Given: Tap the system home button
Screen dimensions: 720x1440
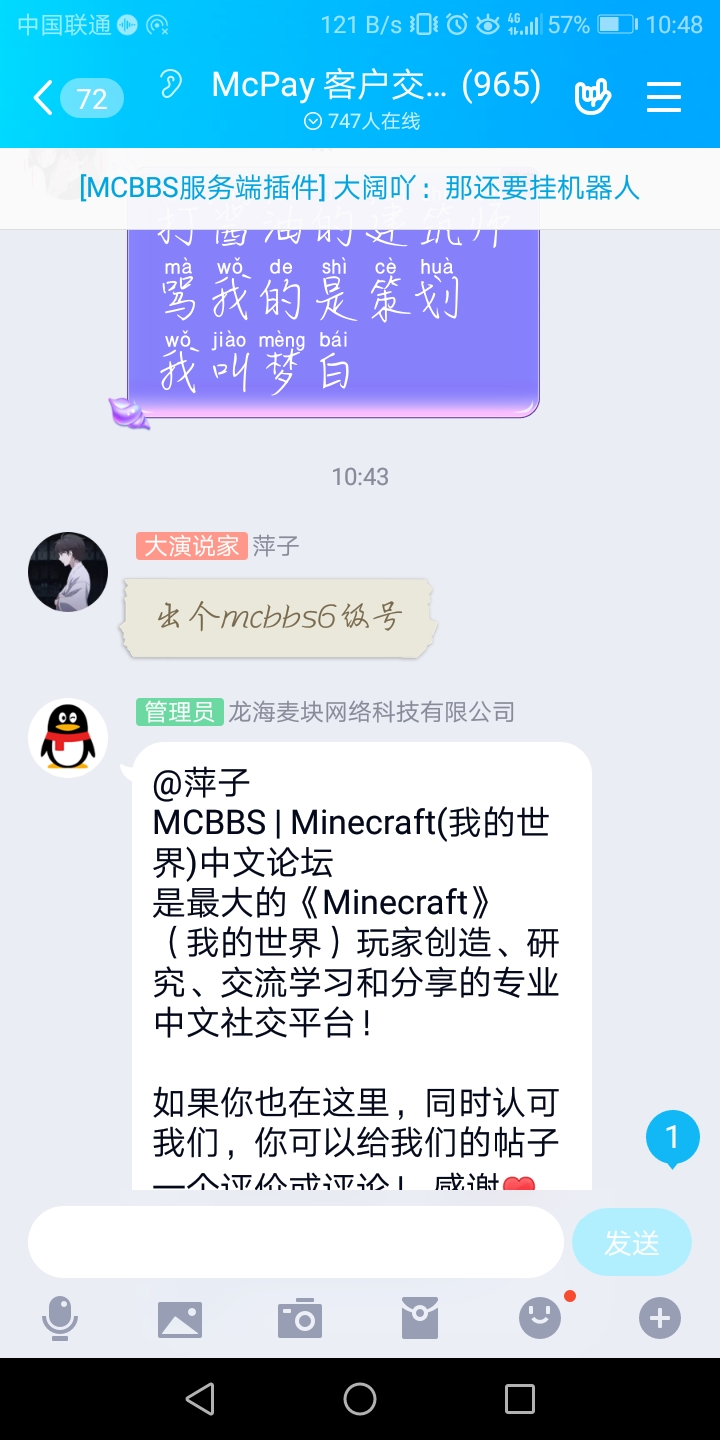Looking at the screenshot, I should tap(360, 1399).
